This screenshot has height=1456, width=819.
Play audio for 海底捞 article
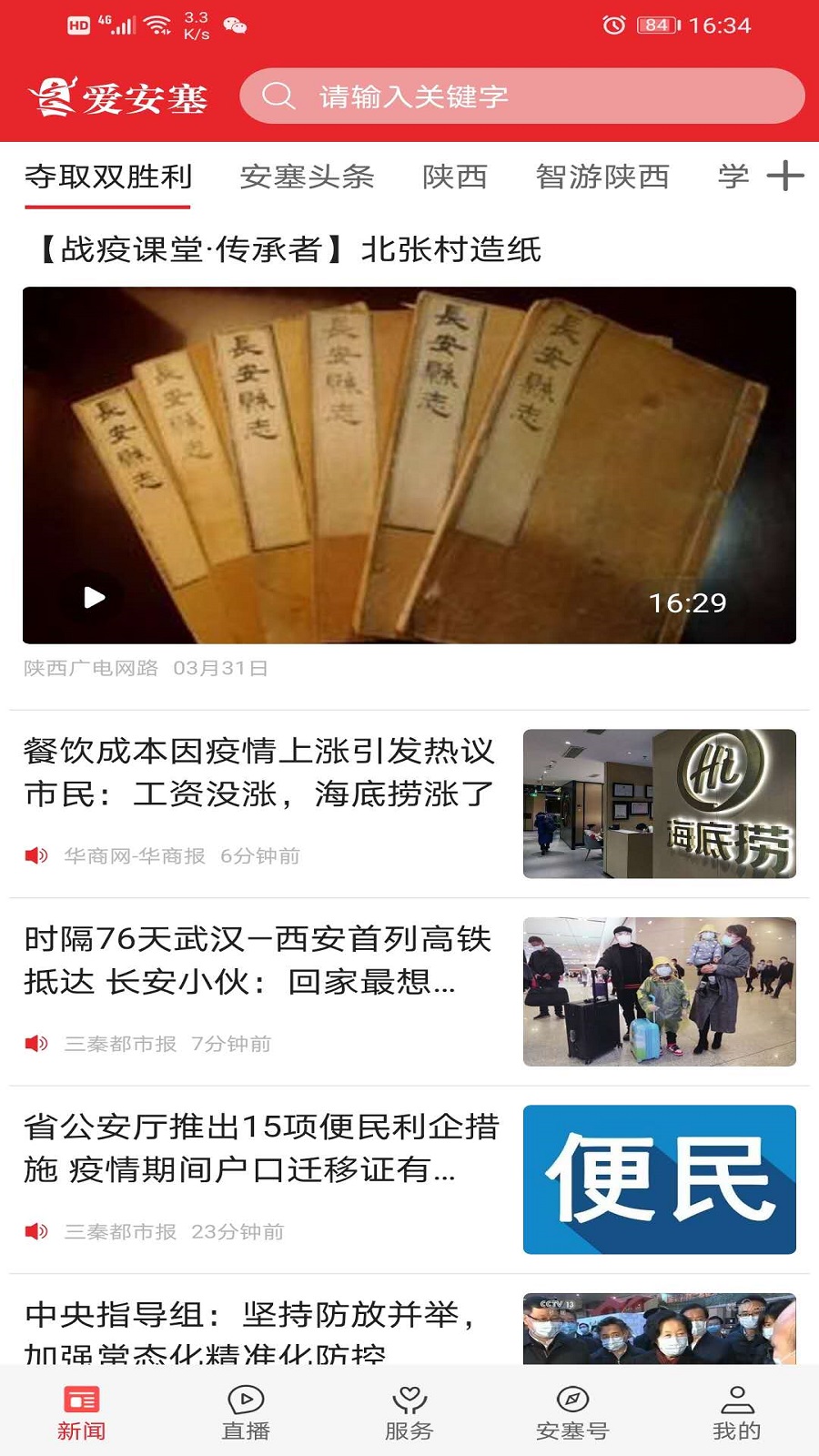[x=36, y=855]
